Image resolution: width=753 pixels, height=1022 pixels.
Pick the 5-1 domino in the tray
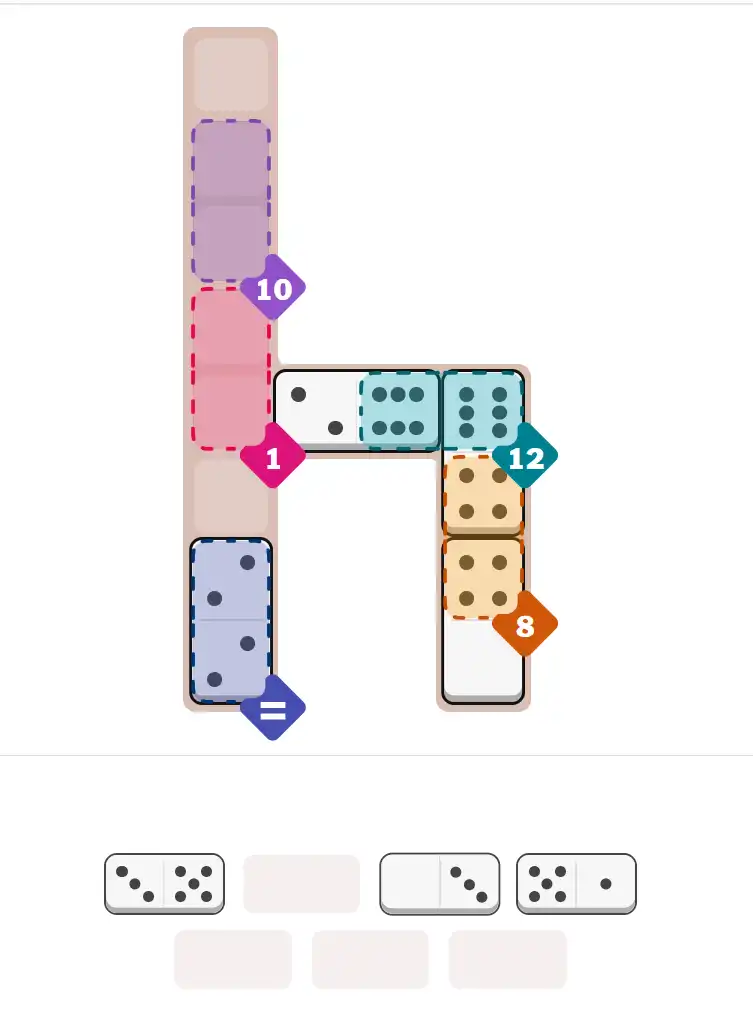pyautogui.click(x=576, y=884)
